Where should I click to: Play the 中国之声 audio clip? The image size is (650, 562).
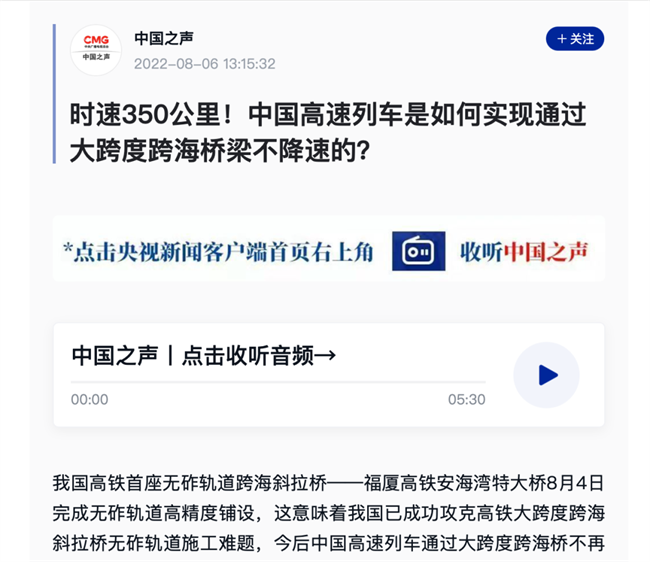(546, 375)
